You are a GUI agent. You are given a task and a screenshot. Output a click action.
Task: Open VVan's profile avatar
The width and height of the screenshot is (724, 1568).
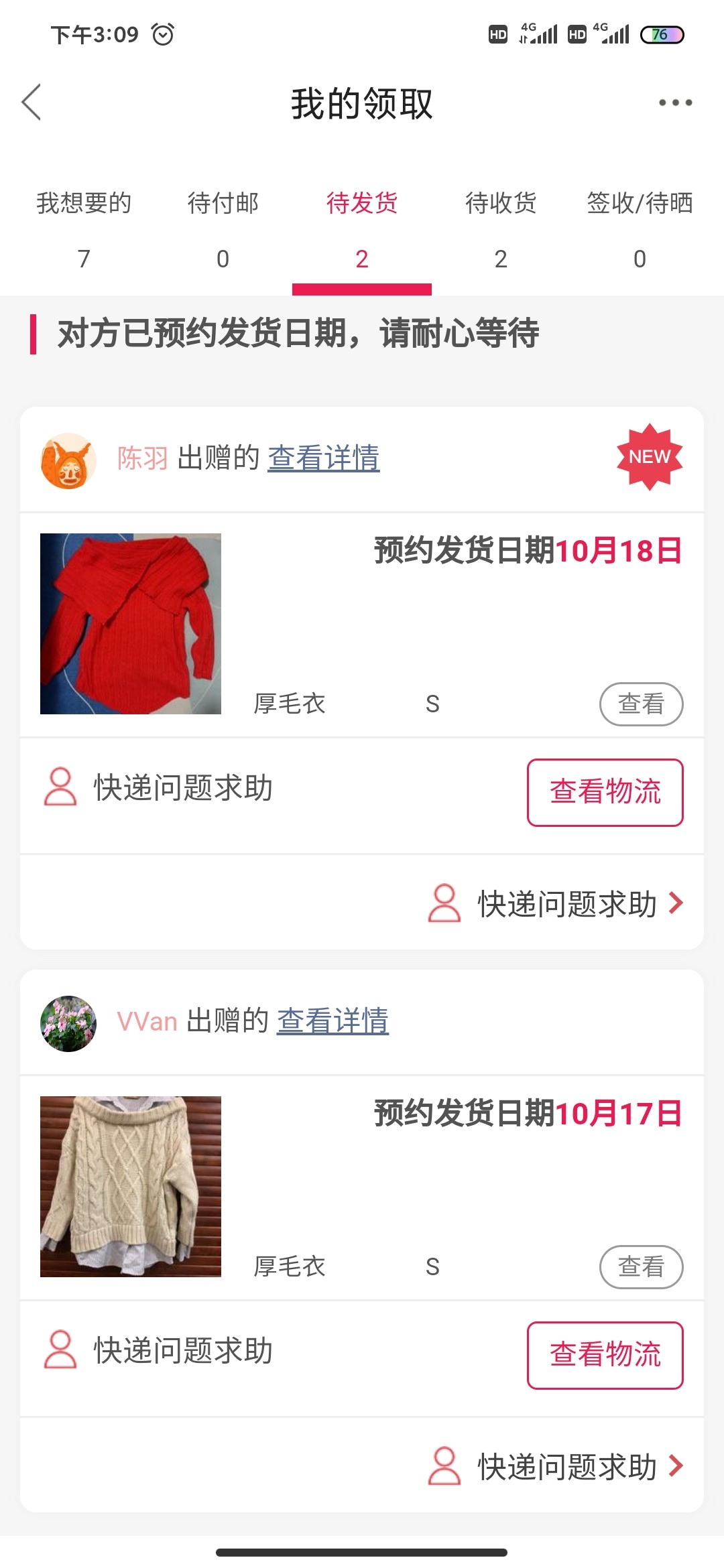pyautogui.click(x=68, y=1023)
